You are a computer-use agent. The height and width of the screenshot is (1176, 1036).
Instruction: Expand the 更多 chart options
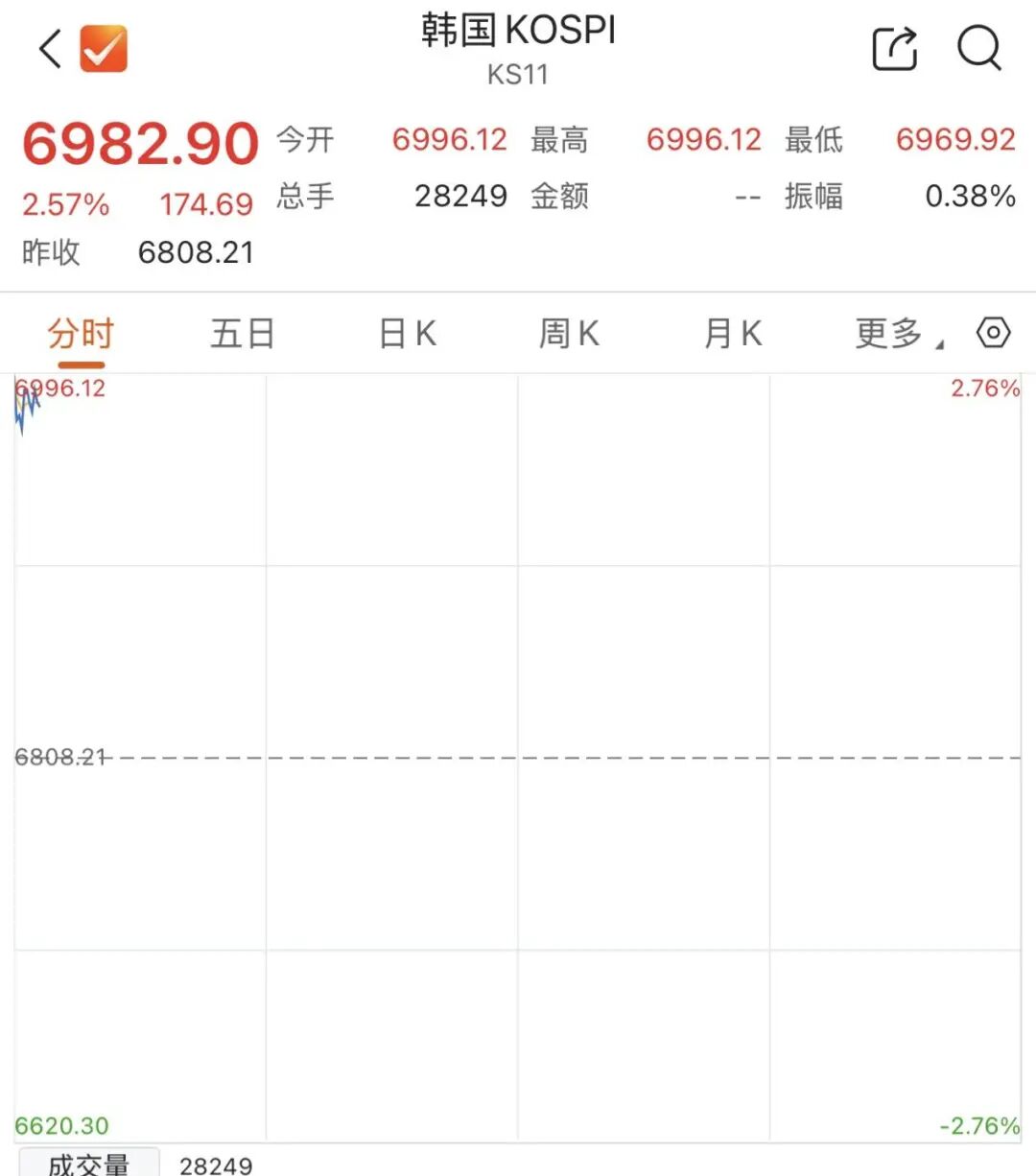click(899, 334)
